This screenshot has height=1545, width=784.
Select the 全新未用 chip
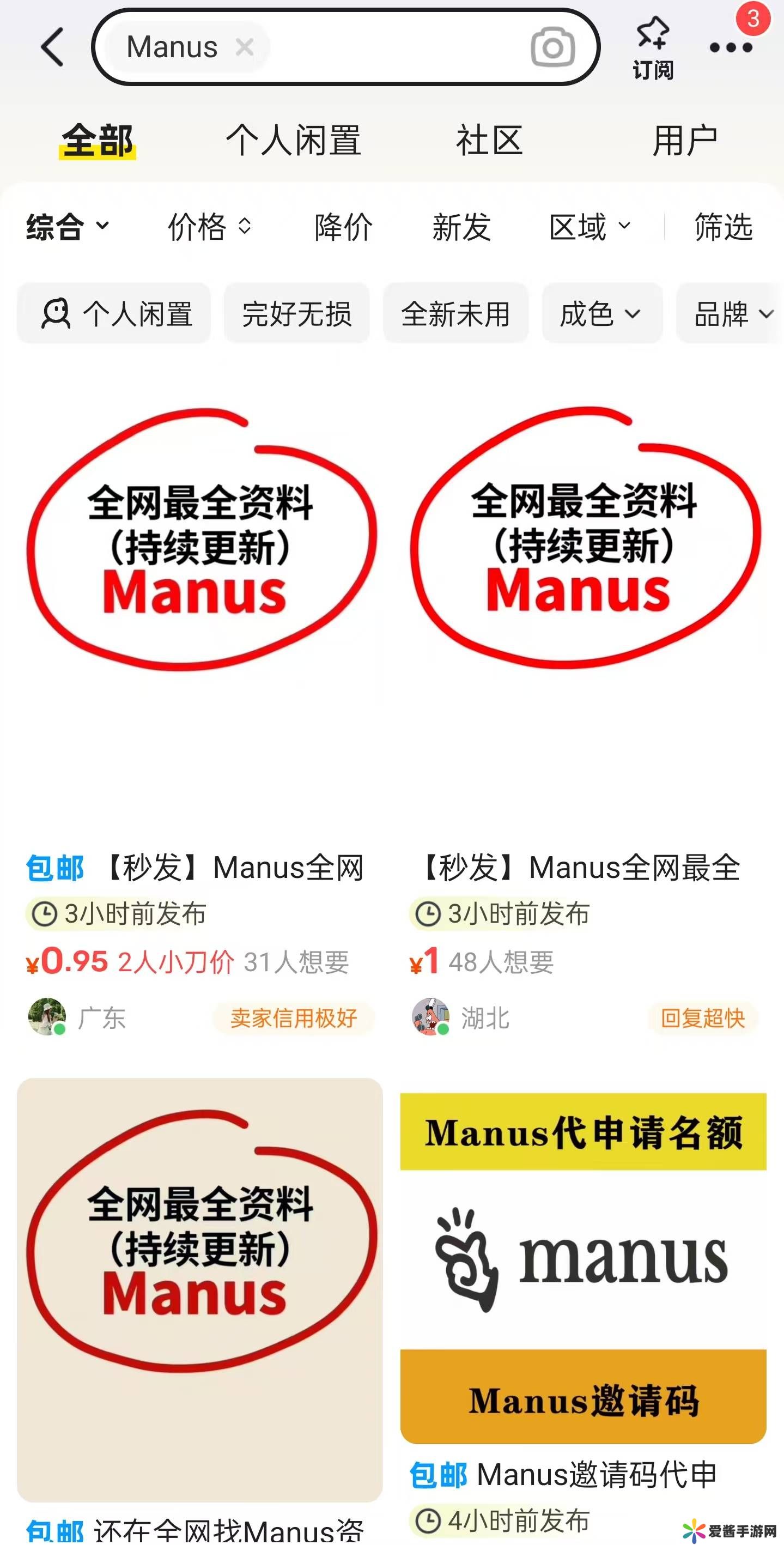pos(455,314)
